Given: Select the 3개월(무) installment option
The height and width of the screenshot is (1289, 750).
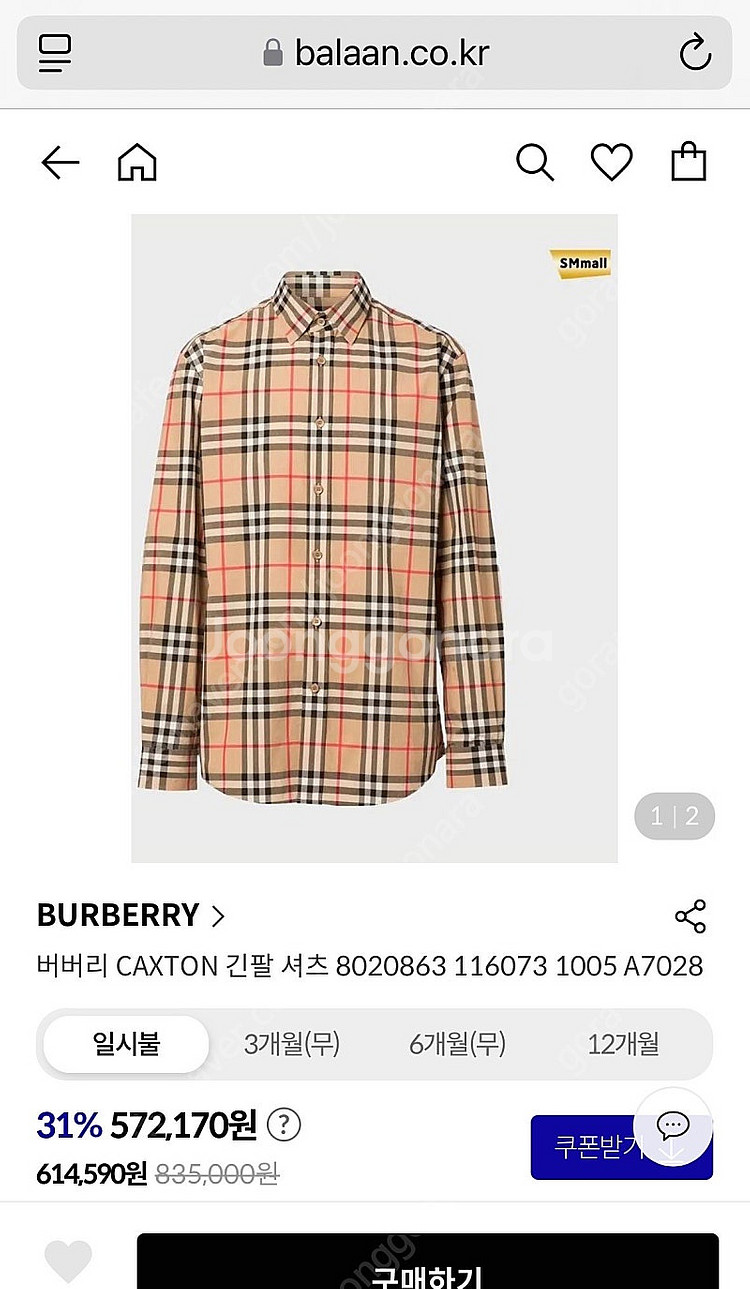Looking at the screenshot, I should click(x=291, y=1044).
